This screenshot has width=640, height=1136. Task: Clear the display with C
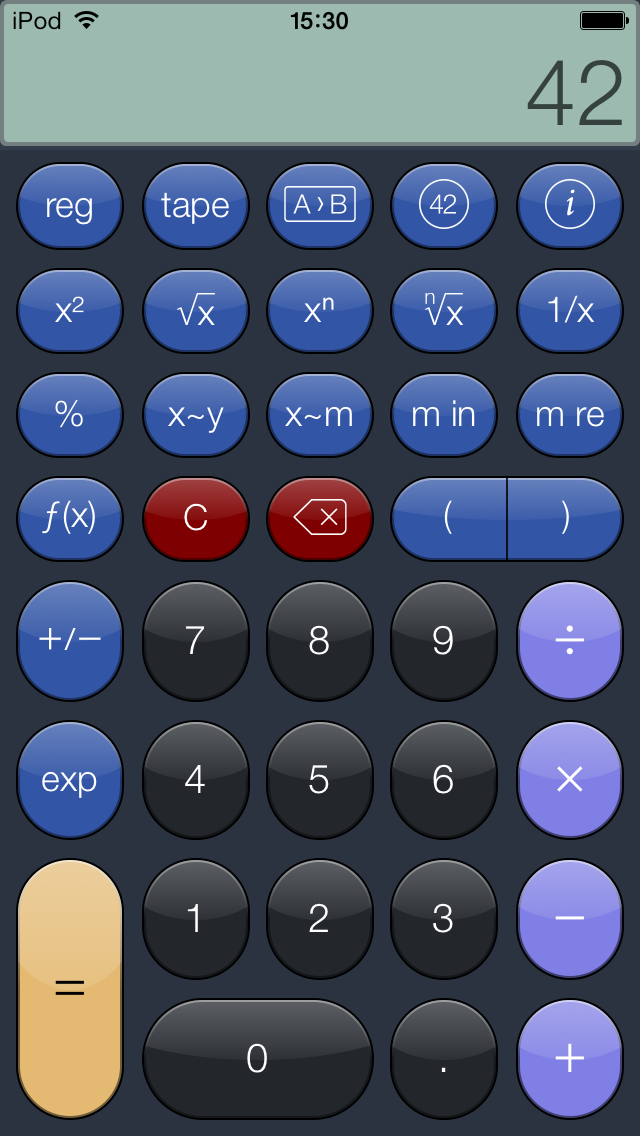coord(195,518)
